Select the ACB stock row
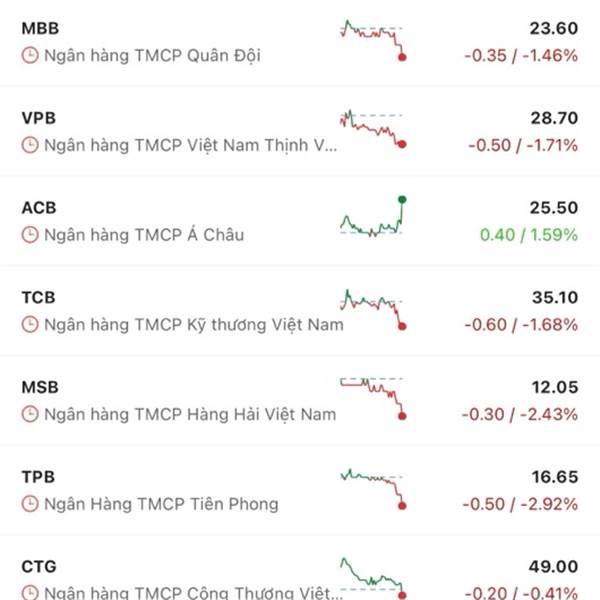Image resolution: width=600 pixels, height=600 pixels. pos(300,221)
